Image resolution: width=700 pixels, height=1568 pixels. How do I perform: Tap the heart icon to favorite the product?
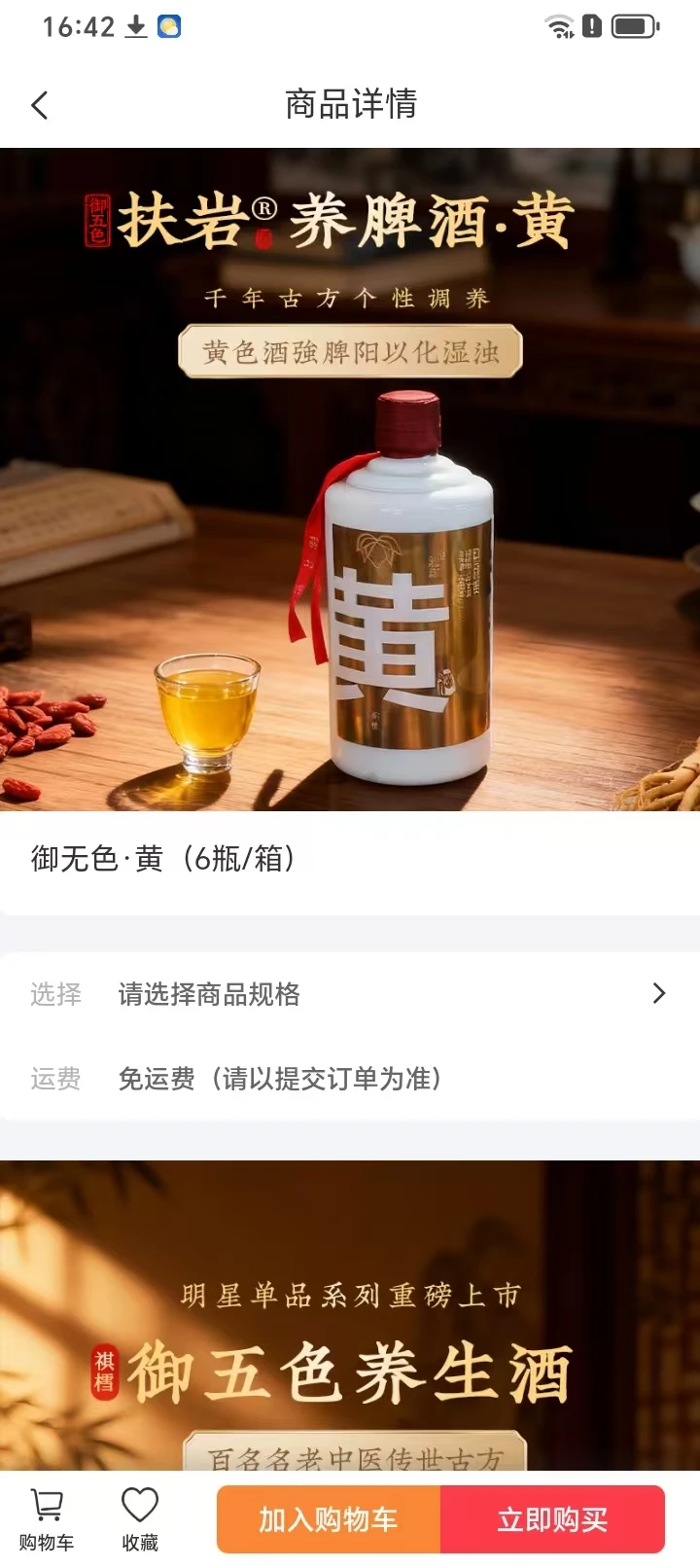coord(140,1503)
